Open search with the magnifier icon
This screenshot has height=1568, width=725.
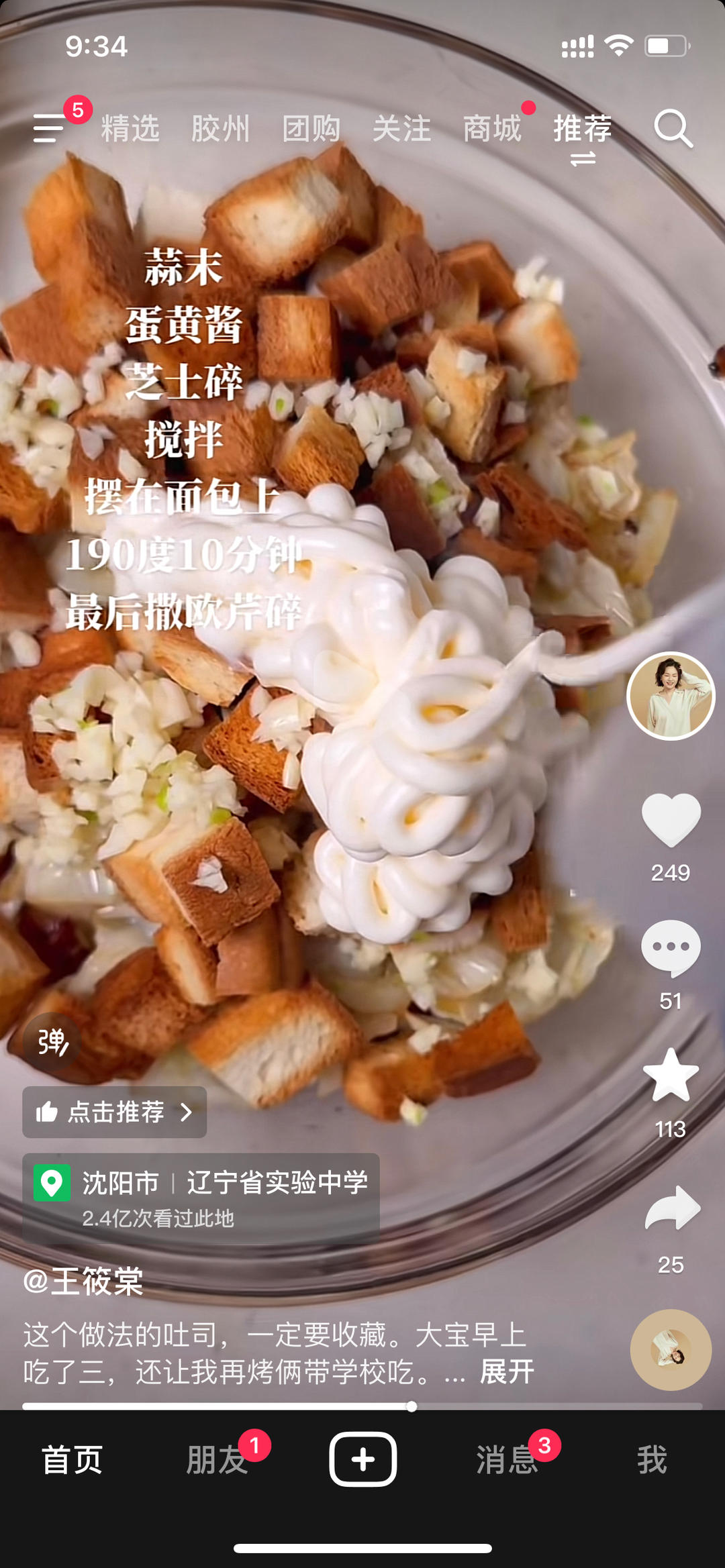pyautogui.click(x=673, y=128)
